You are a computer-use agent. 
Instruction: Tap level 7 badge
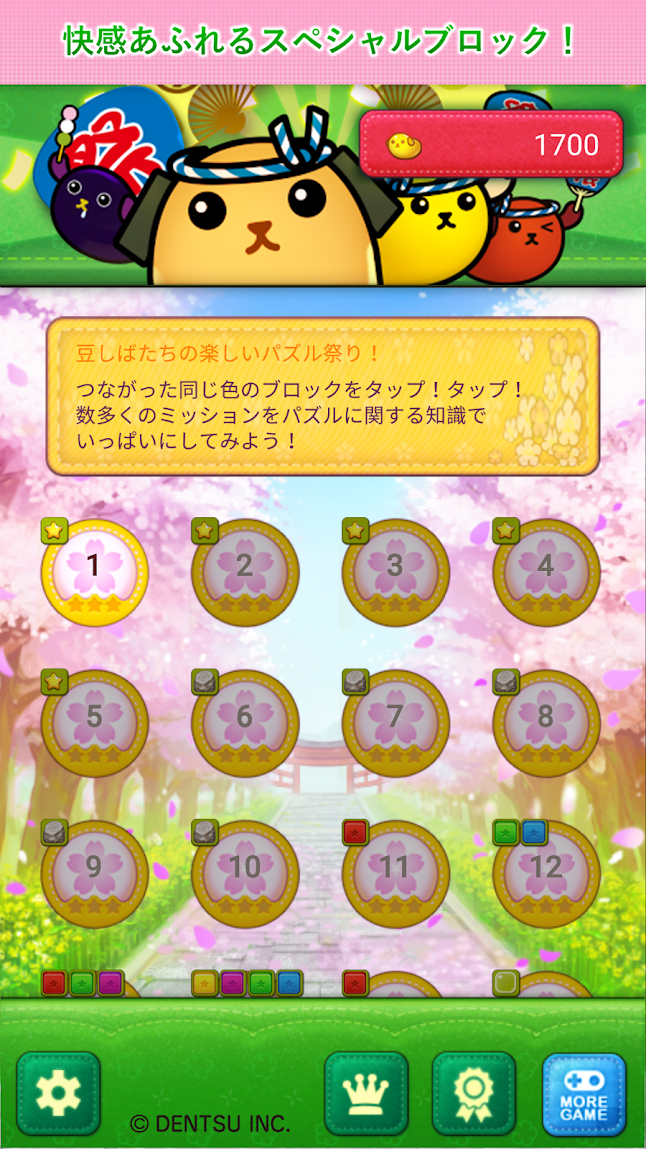(x=395, y=722)
